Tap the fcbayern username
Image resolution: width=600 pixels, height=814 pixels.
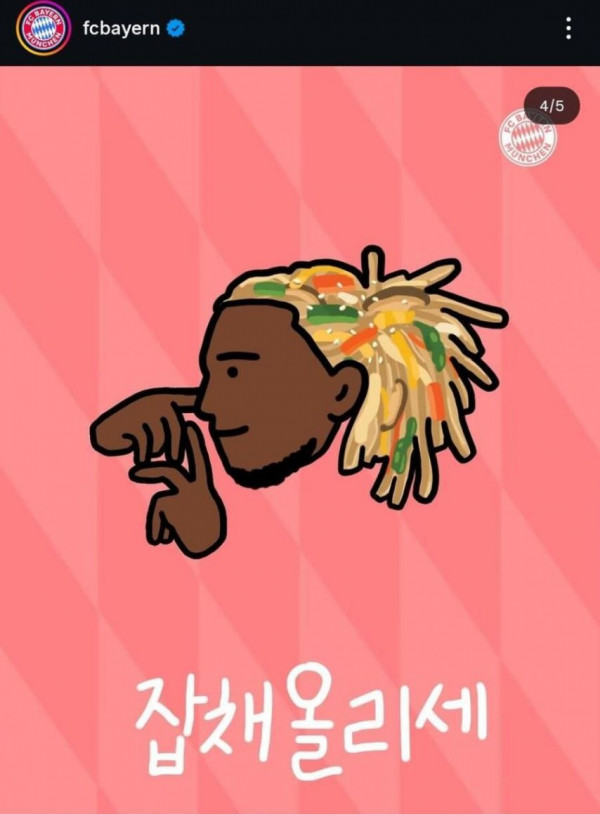[x=120, y=30]
